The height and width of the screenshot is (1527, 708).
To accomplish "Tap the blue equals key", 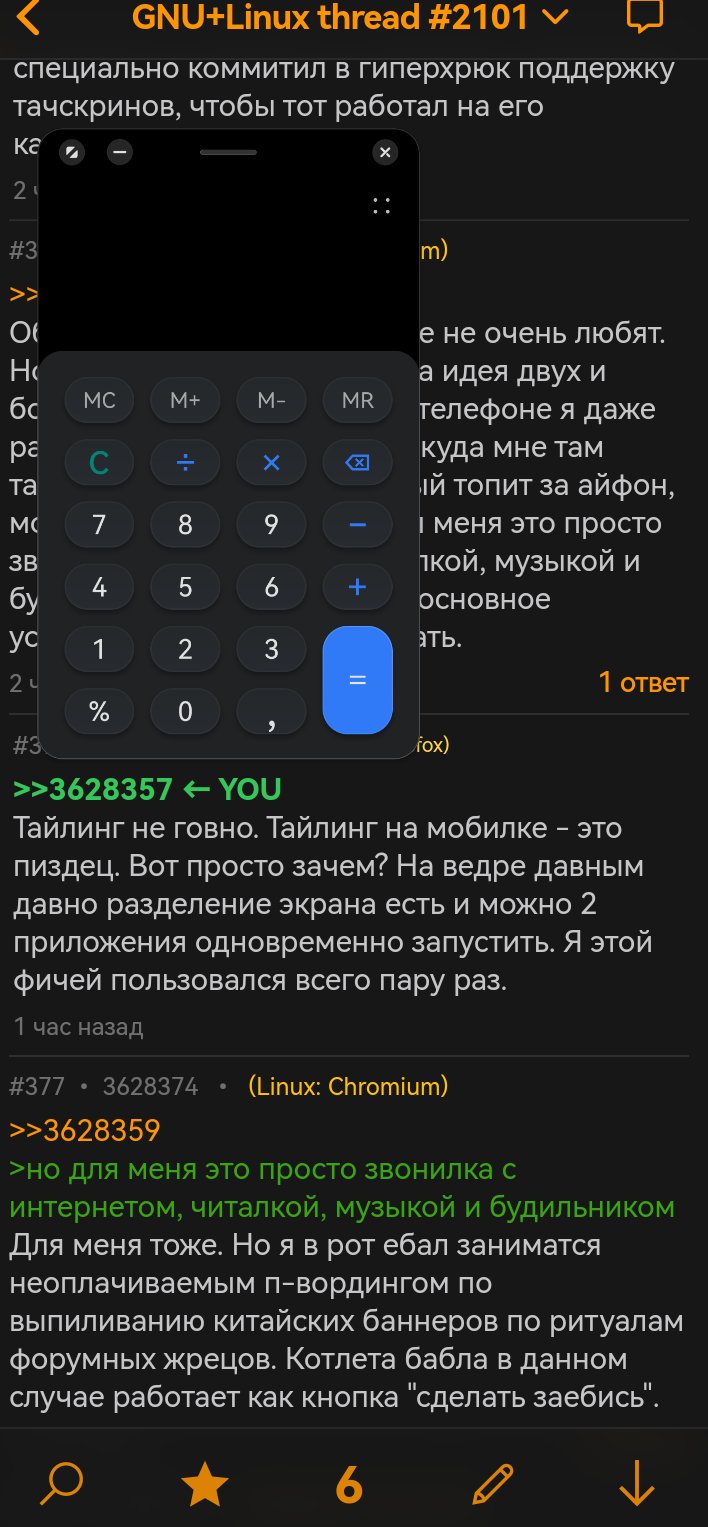I will tap(357, 680).
